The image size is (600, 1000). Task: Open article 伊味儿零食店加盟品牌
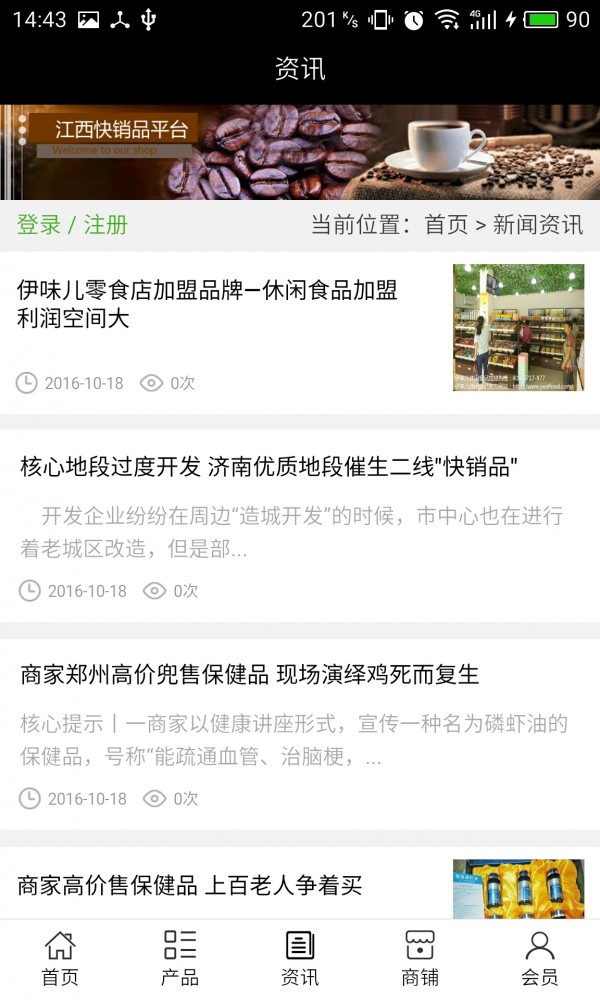click(x=207, y=305)
